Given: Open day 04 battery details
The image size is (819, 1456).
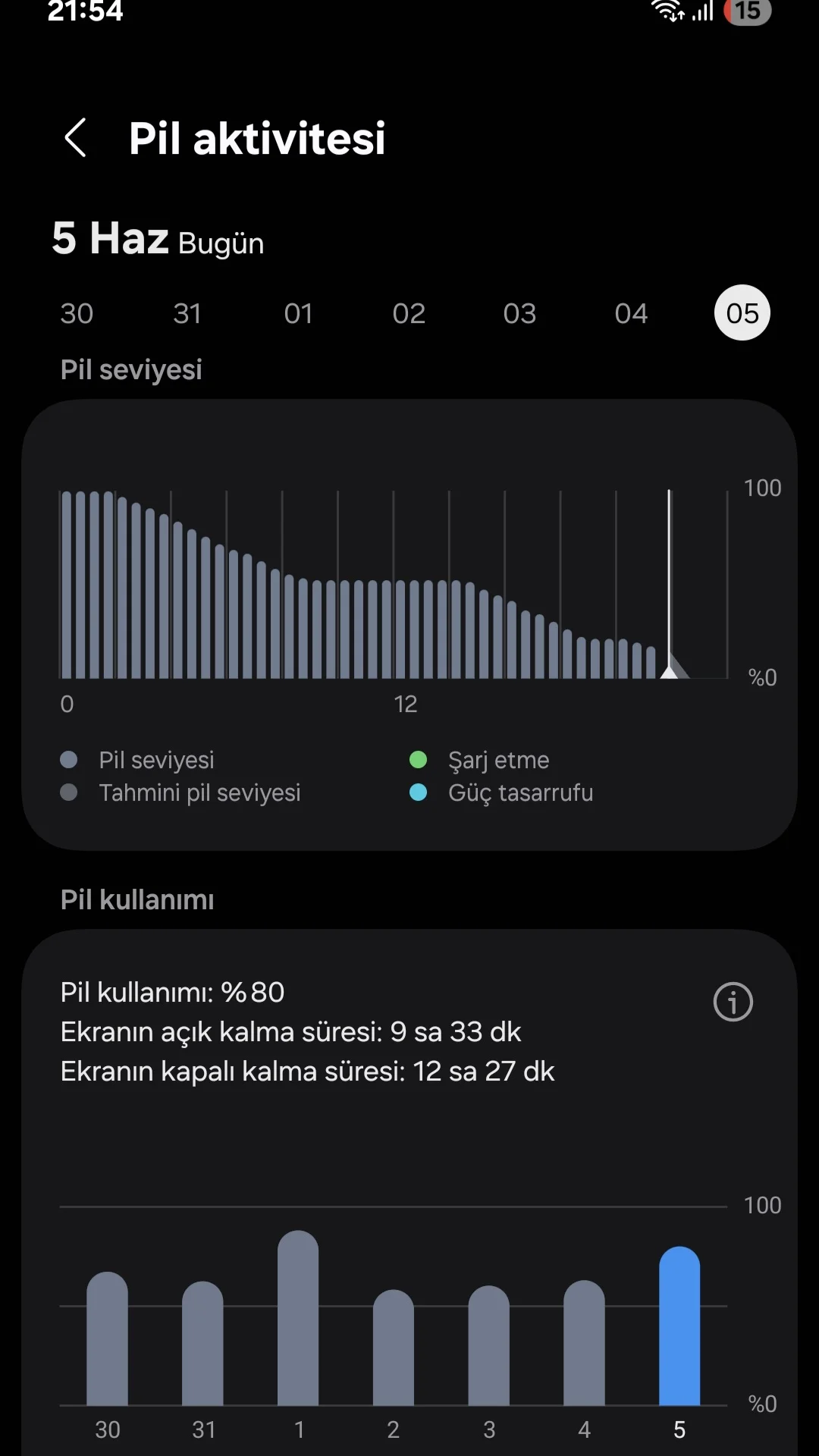Looking at the screenshot, I should 630,312.
